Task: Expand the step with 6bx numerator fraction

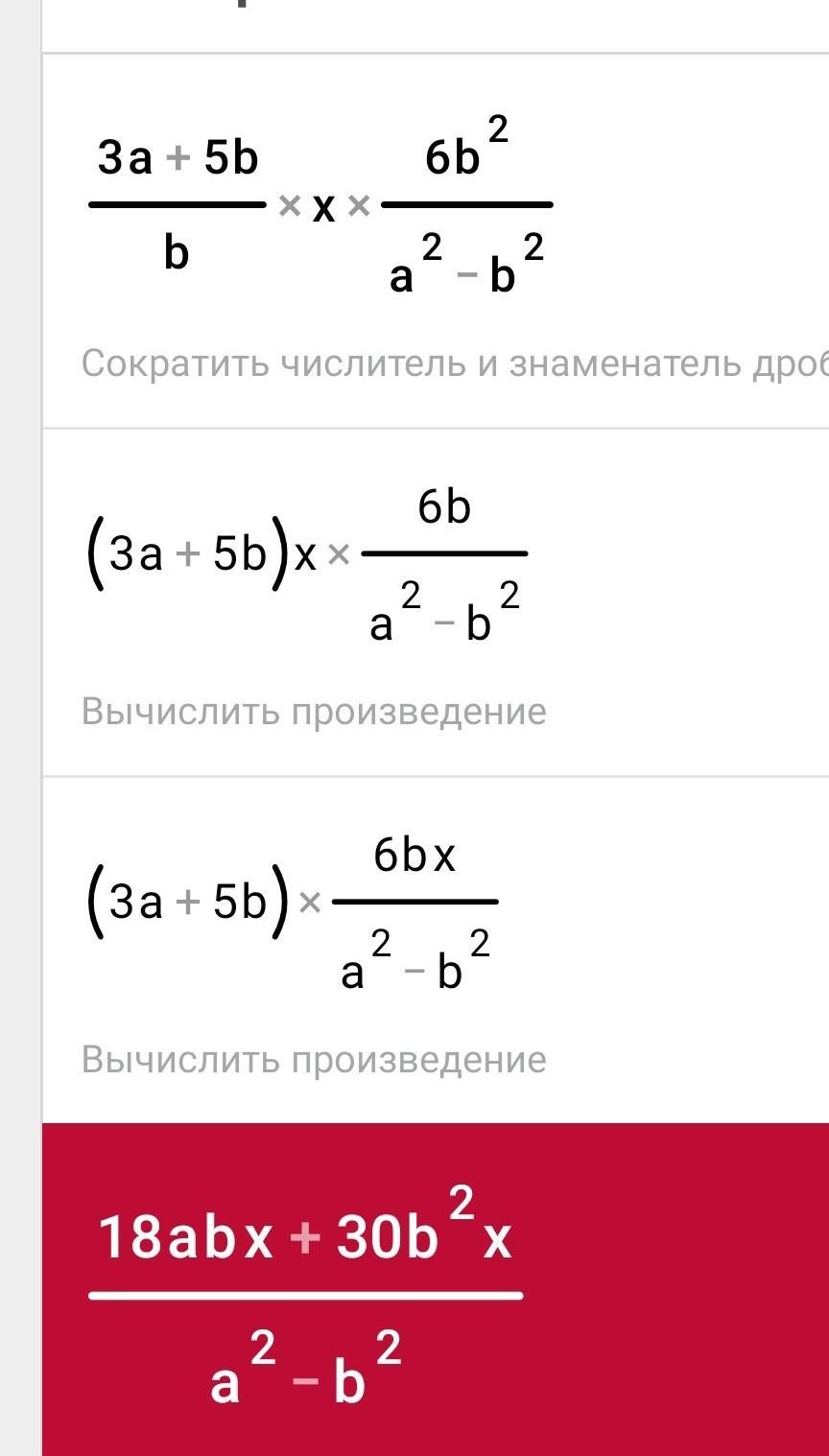Action: (x=436, y=950)
